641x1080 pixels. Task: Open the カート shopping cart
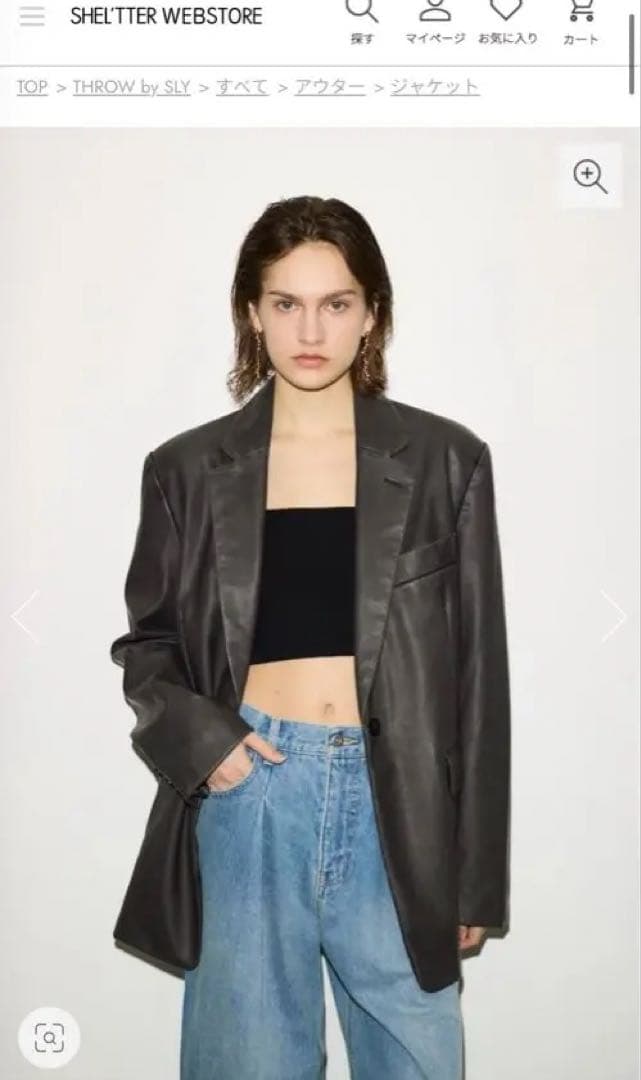point(580,18)
